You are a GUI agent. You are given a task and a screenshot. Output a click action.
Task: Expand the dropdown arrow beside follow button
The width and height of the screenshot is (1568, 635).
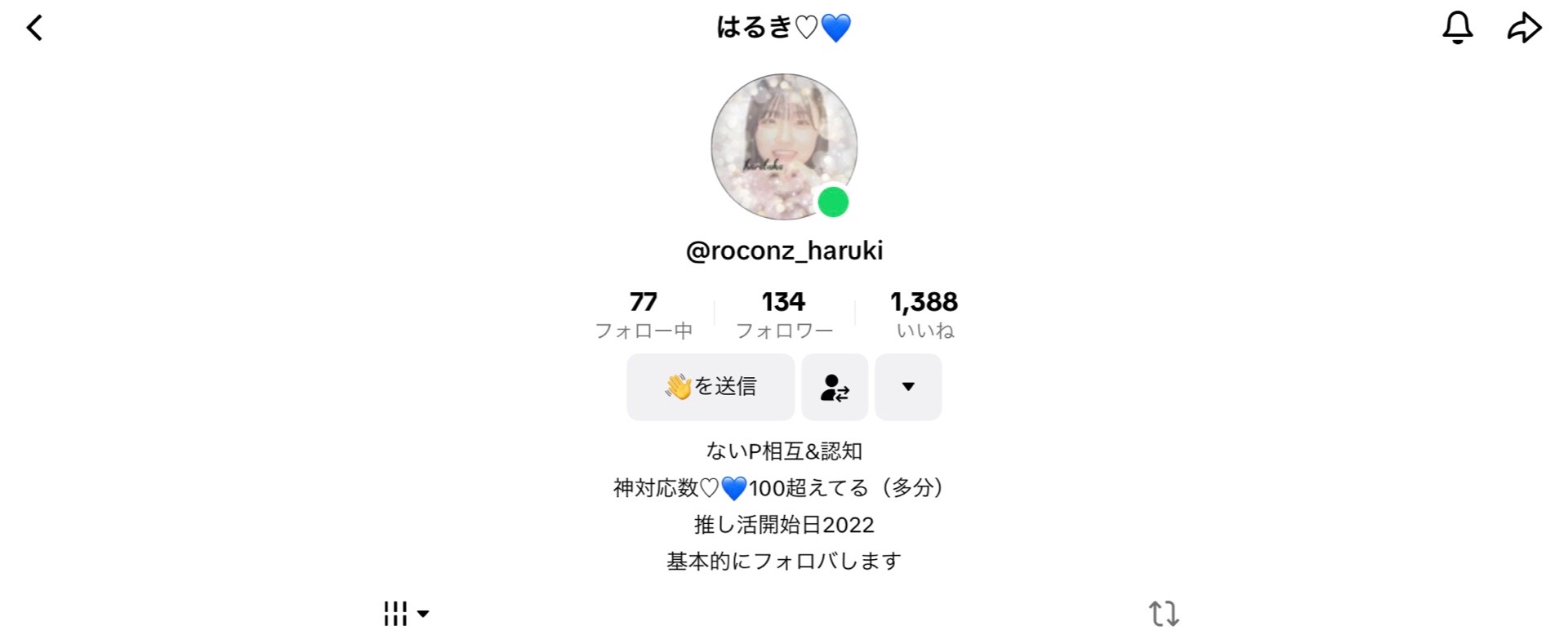click(908, 387)
